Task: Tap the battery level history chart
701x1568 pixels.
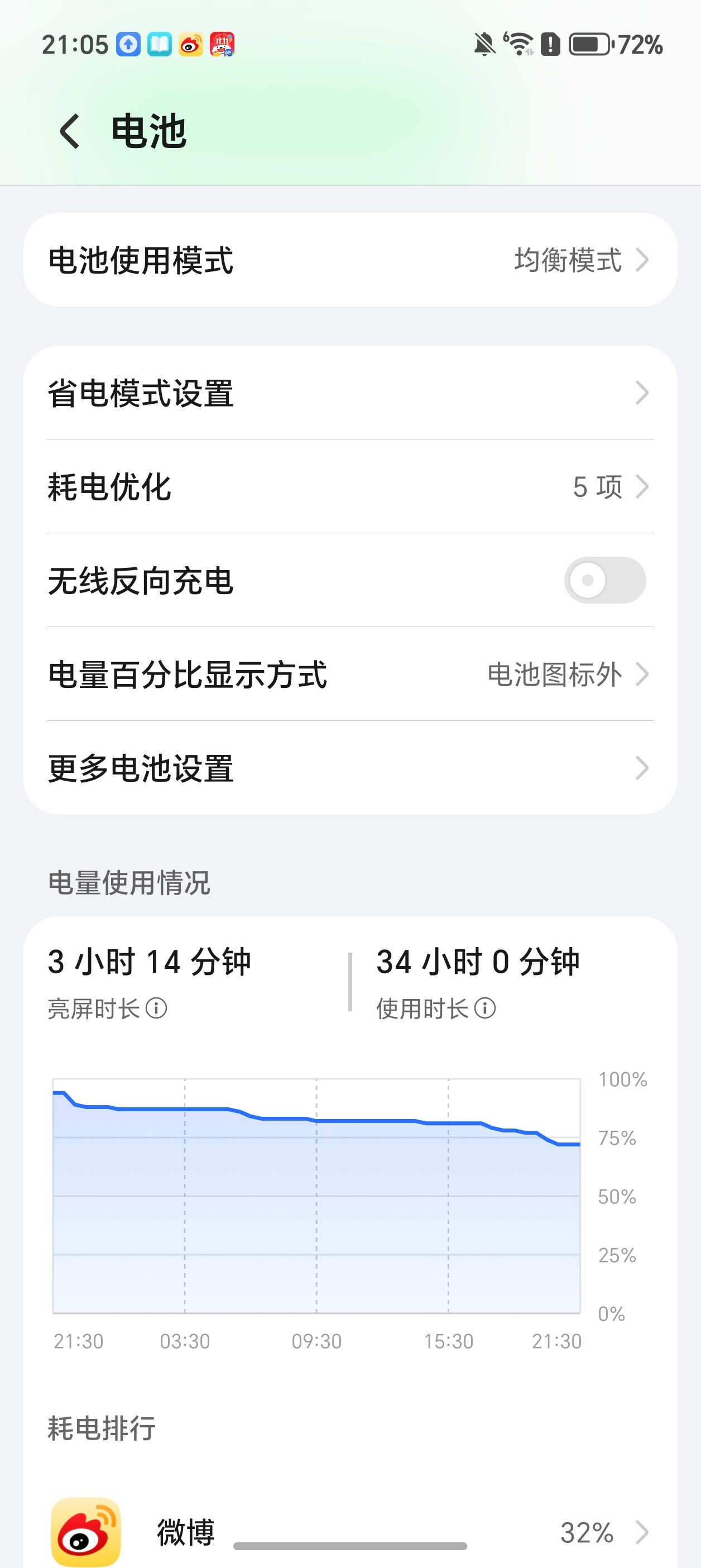Action: click(x=316, y=1193)
